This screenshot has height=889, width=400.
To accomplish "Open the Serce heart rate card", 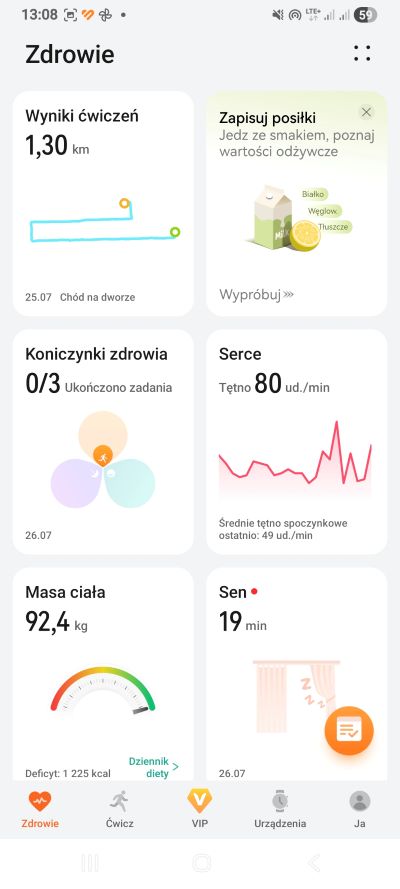I will 297,442.
